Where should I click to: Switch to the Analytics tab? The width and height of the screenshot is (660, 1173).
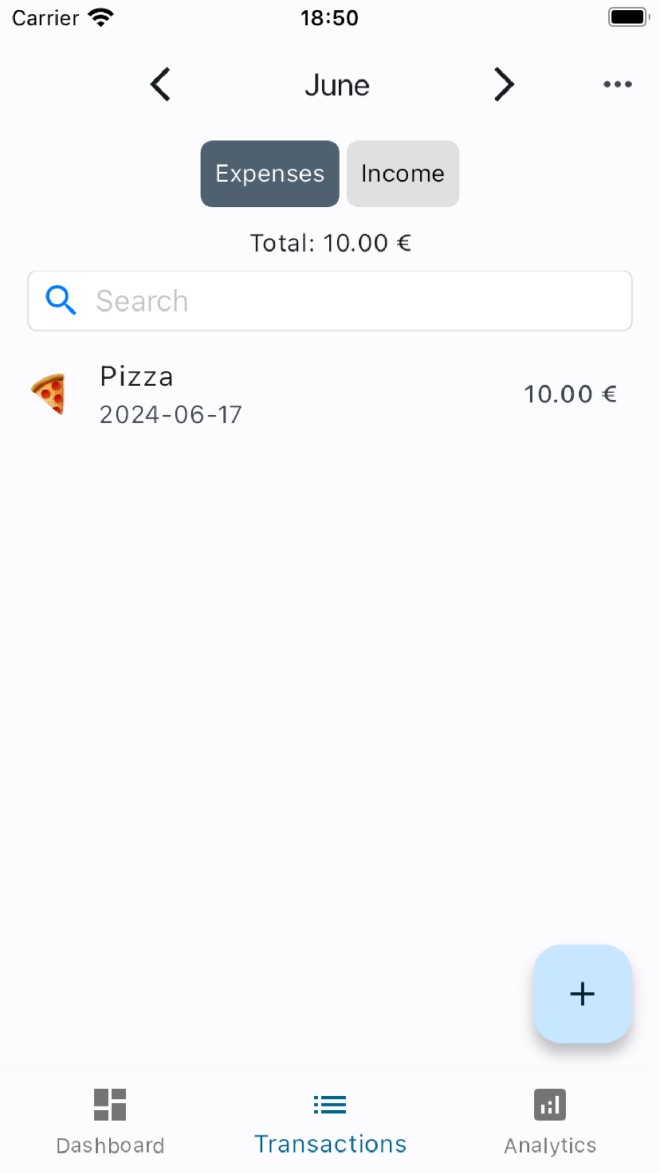tap(550, 1122)
